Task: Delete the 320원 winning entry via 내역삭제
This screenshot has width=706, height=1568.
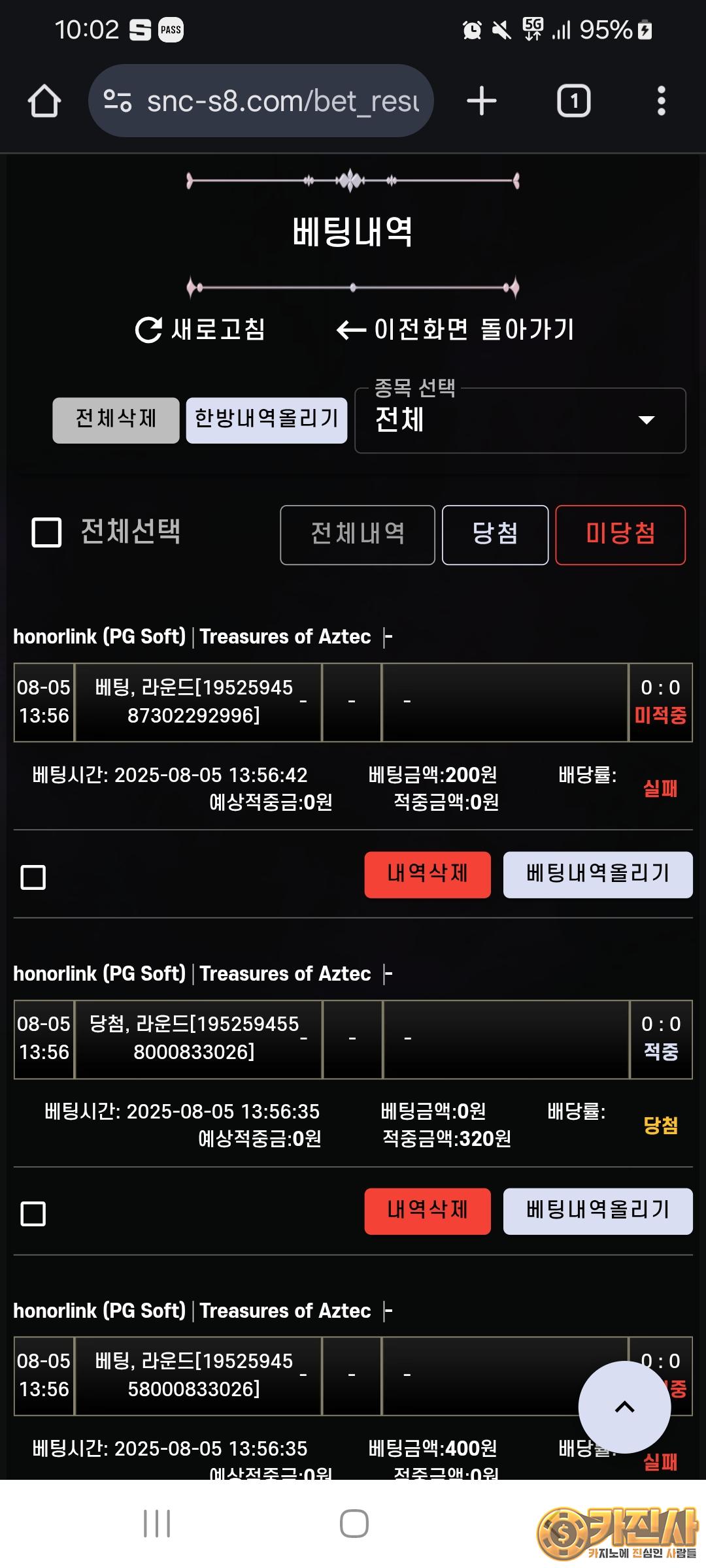Action: (x=428, y=1211)
